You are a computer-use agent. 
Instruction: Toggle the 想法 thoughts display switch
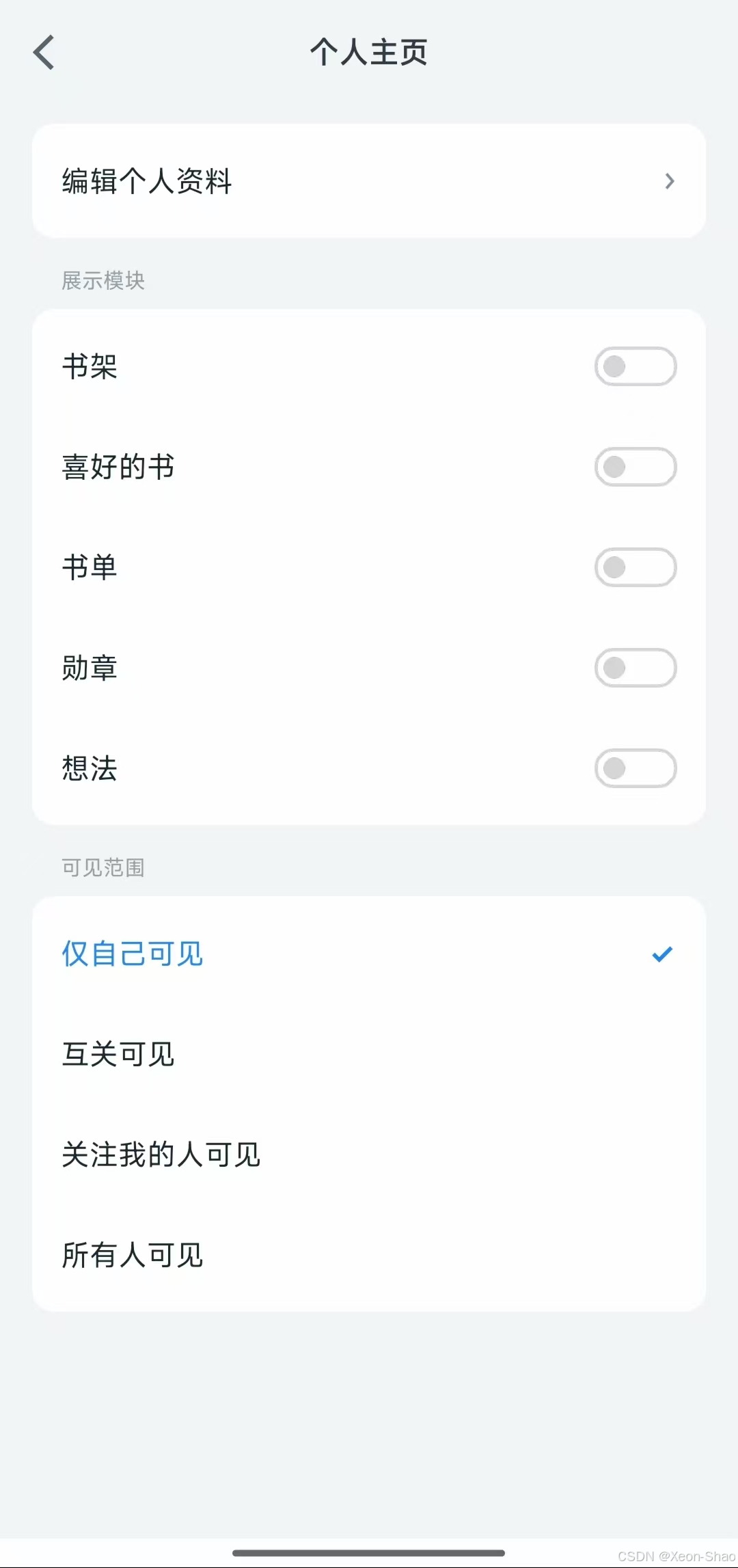tap(635, 768)
